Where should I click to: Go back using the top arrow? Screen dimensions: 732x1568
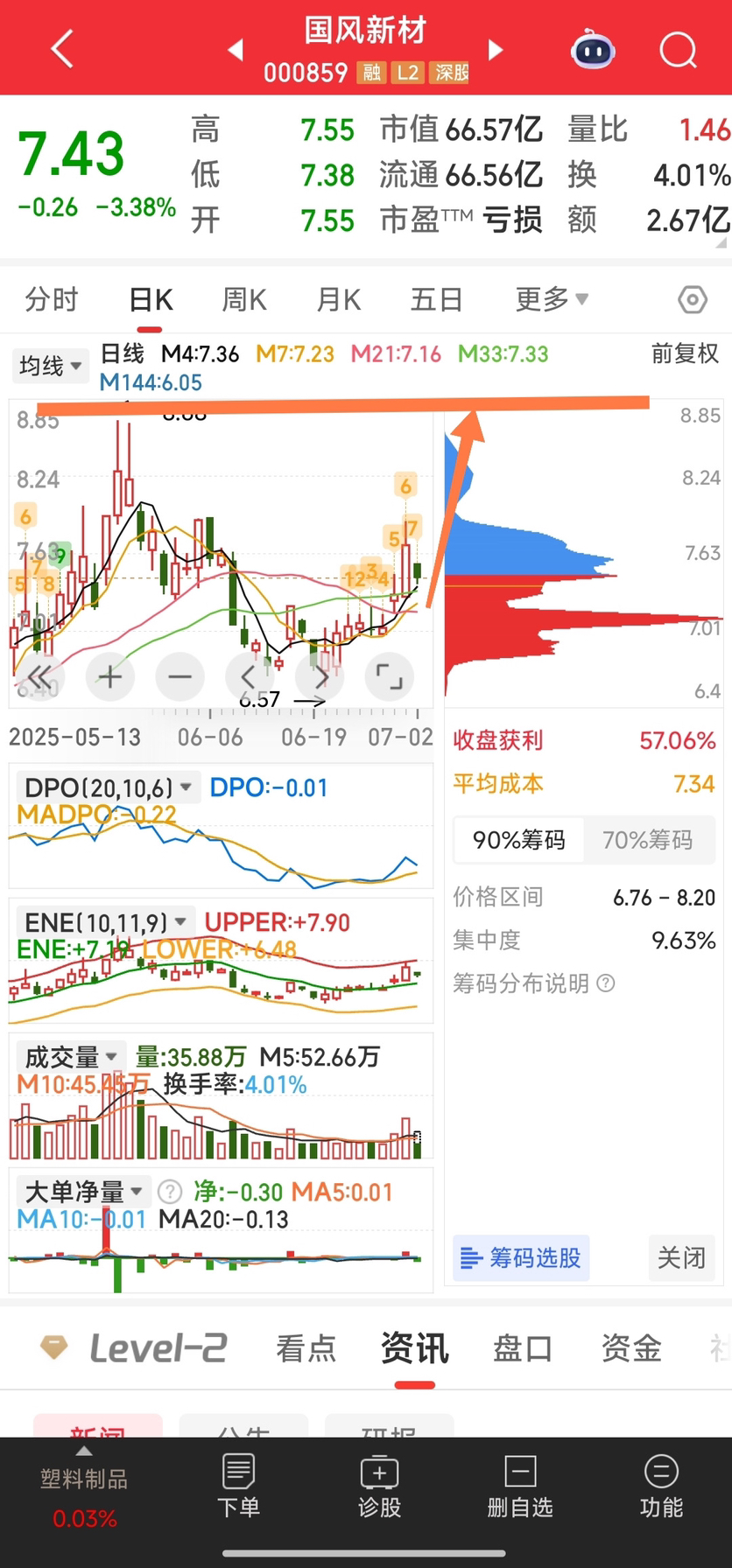point(62,49)
